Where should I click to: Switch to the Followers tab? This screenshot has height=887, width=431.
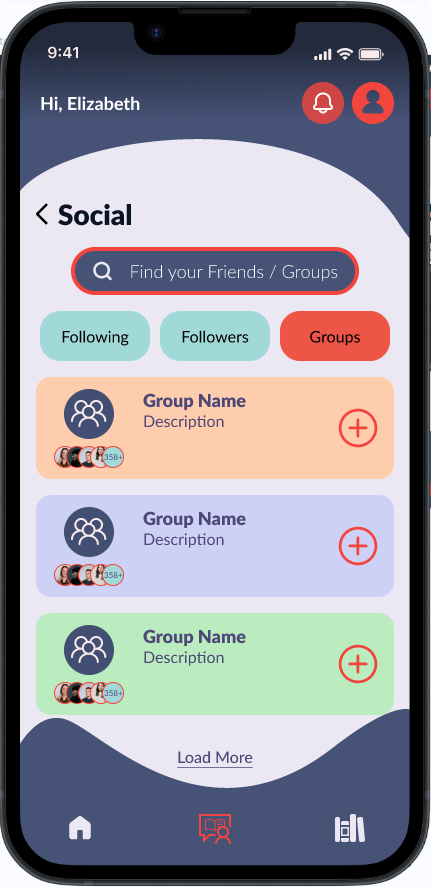pos(215,336)
